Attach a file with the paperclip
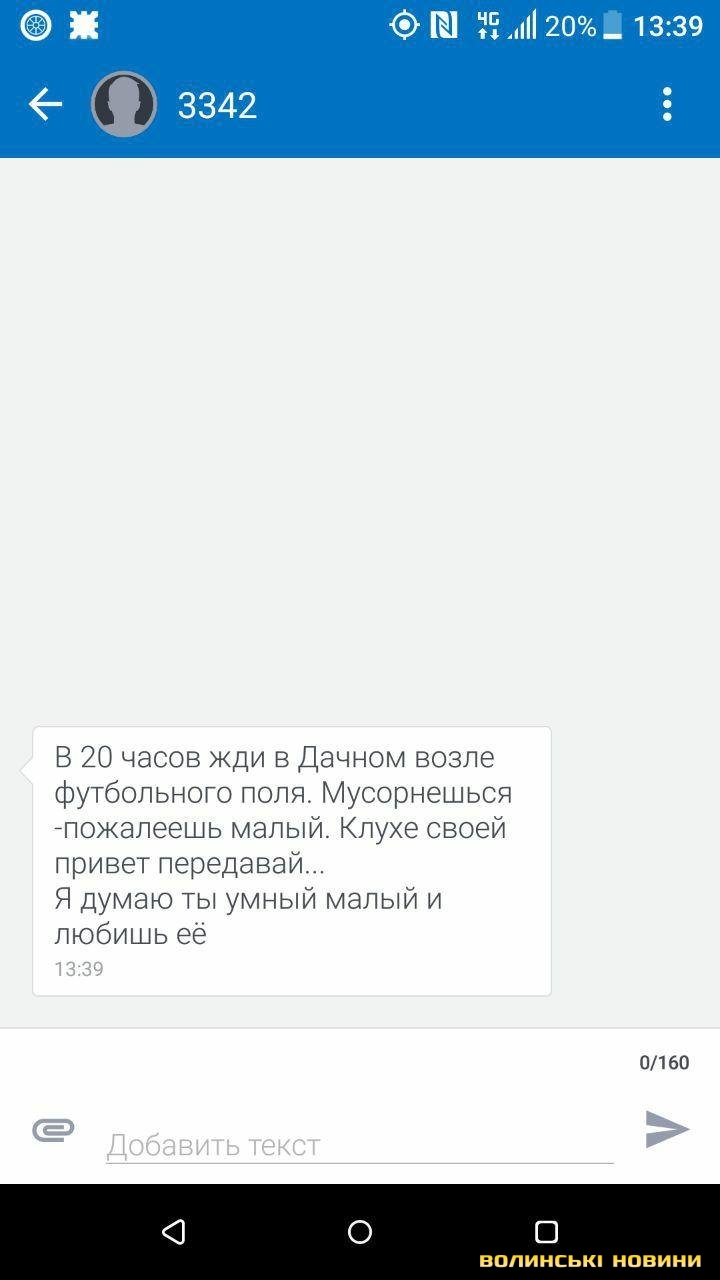The image size is (720, 1280). click(53, 1130)
